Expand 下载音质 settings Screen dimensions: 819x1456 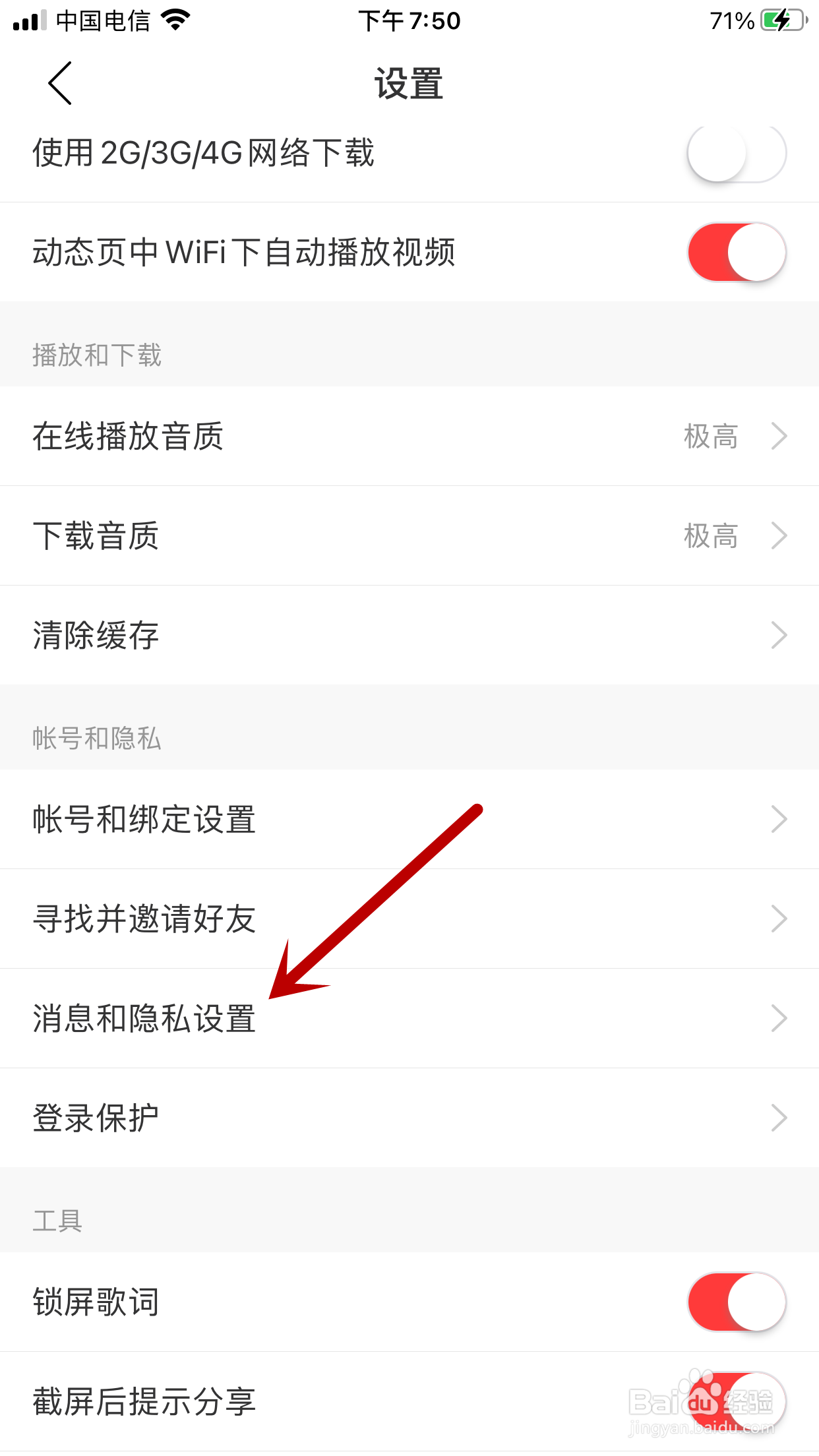coord(409,535)
